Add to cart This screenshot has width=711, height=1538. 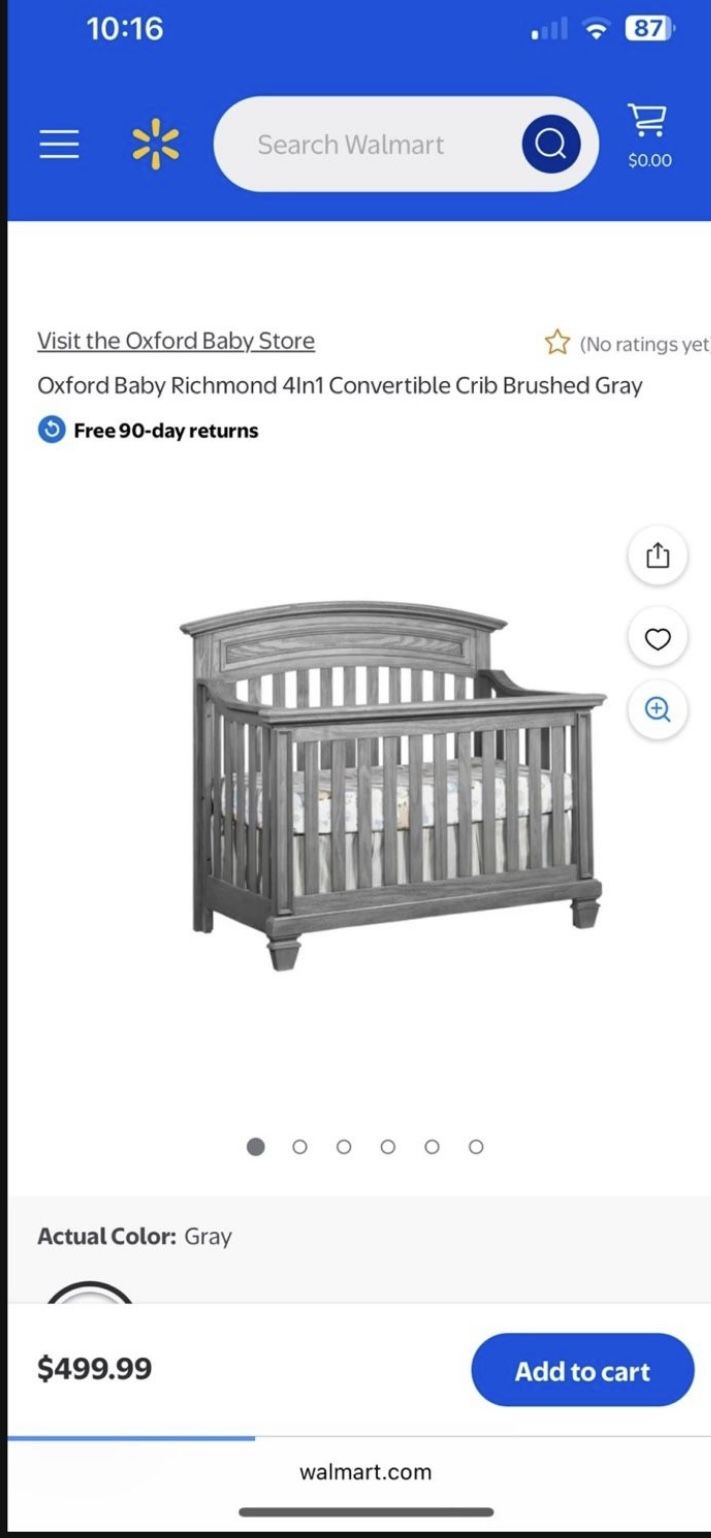click(582, 1370)
